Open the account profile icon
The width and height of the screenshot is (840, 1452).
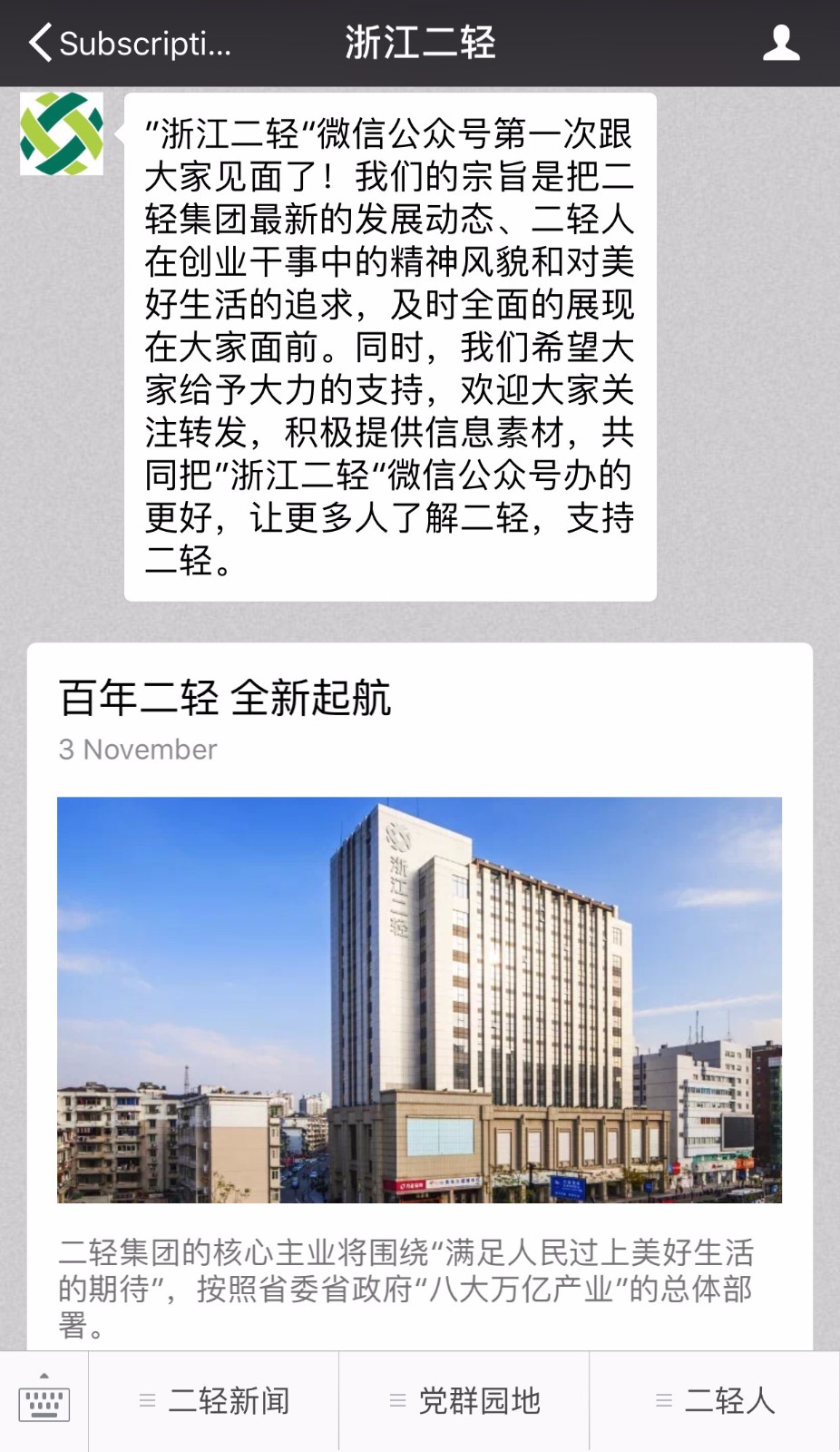coord(780,43)
